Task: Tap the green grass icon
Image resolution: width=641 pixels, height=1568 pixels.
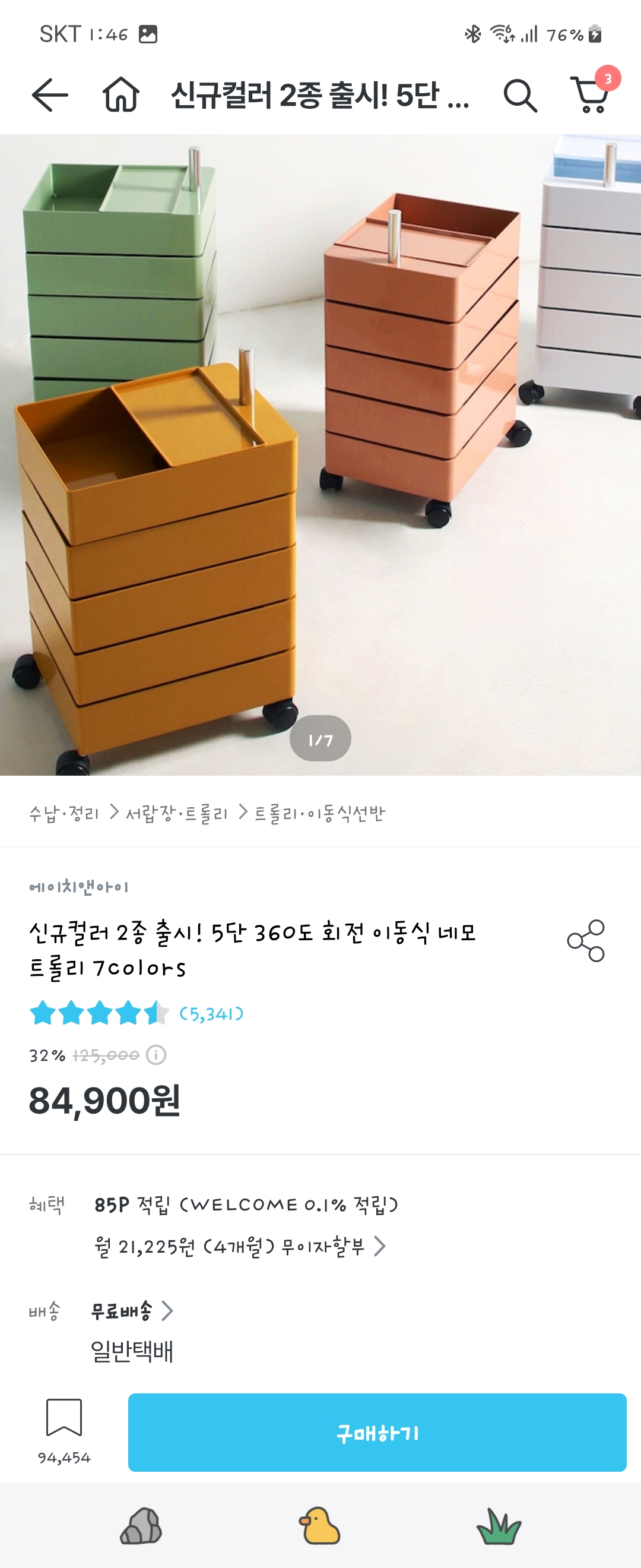Action: tap(499, 1526)
